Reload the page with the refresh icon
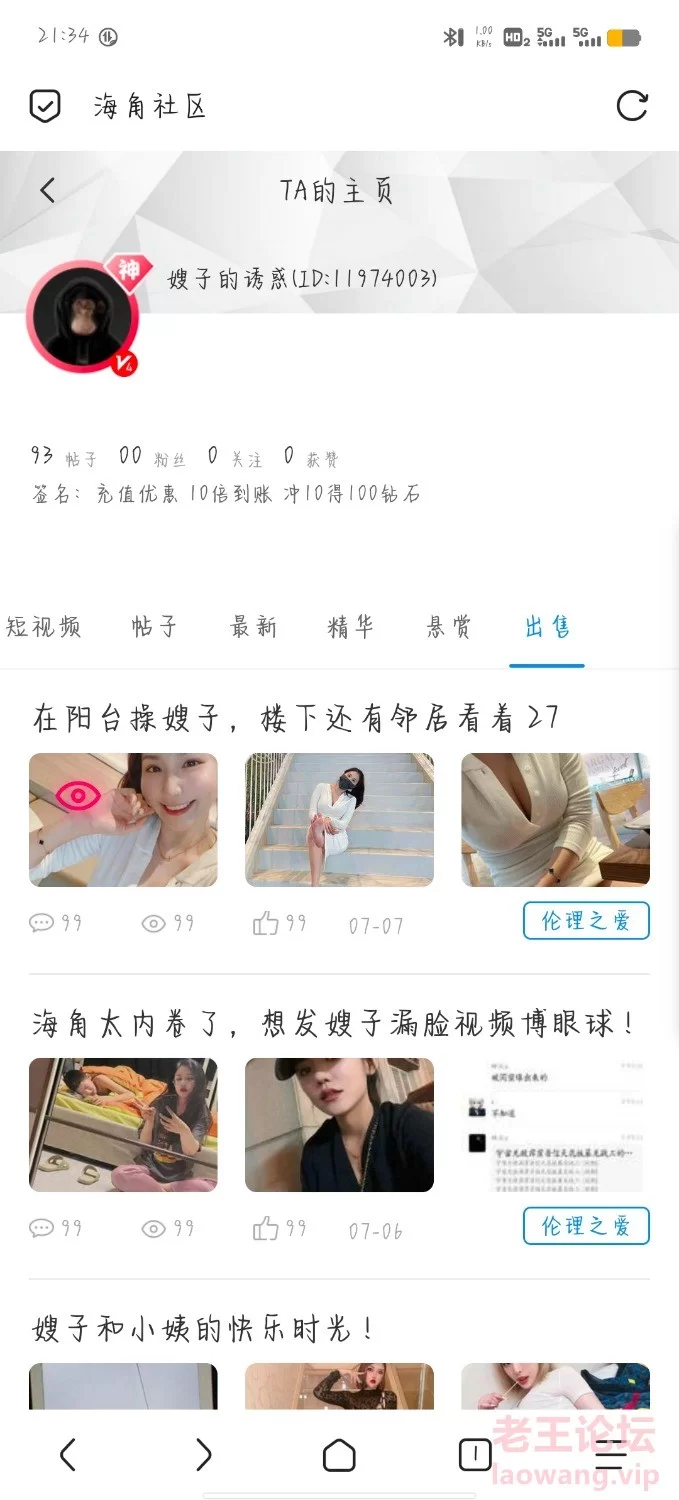This screenshot has height=1500, width=679. tap(632, 106)
